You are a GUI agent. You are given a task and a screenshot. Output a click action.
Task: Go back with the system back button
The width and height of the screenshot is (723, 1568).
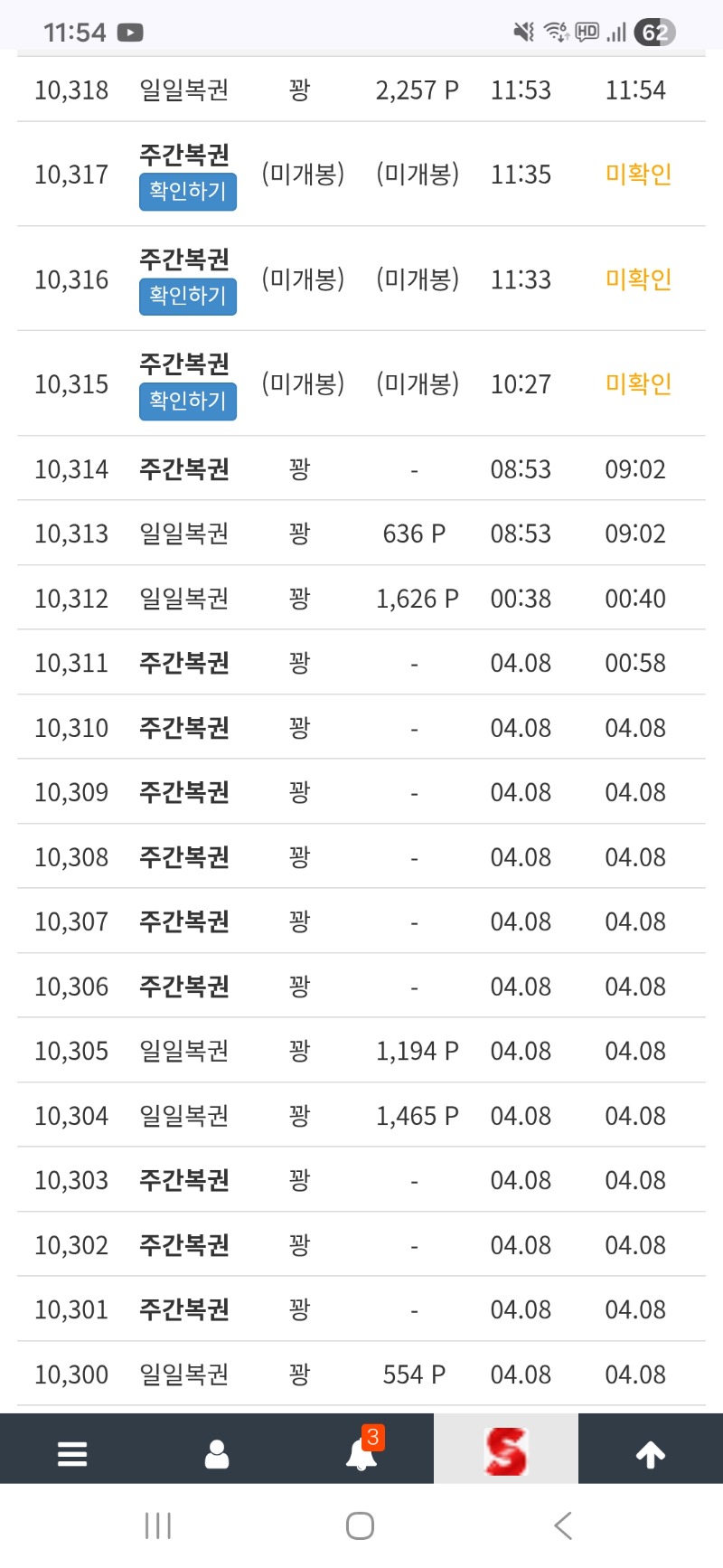(x=563, y=1526)
